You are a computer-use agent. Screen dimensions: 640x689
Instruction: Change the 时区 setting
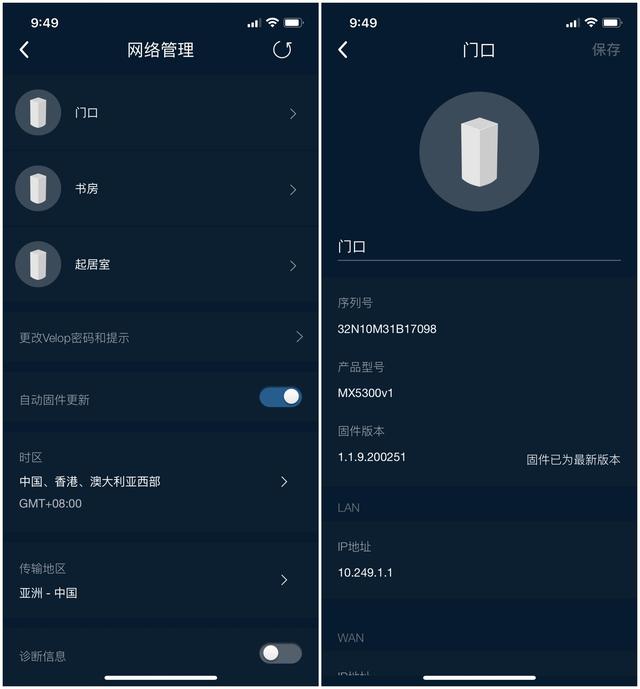[158, 481]
